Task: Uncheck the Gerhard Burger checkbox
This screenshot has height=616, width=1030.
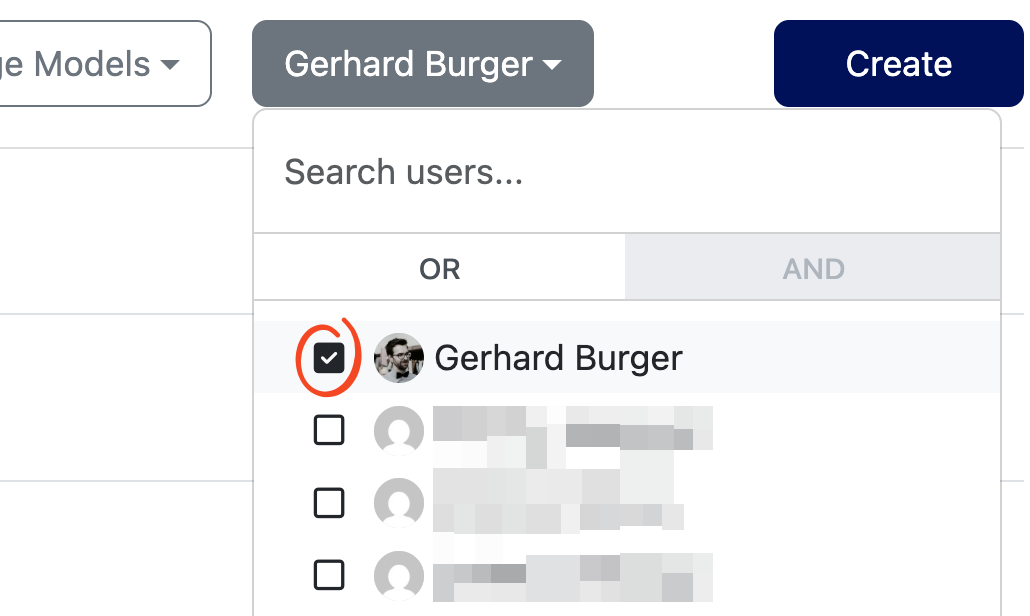Action: (329, 358)
